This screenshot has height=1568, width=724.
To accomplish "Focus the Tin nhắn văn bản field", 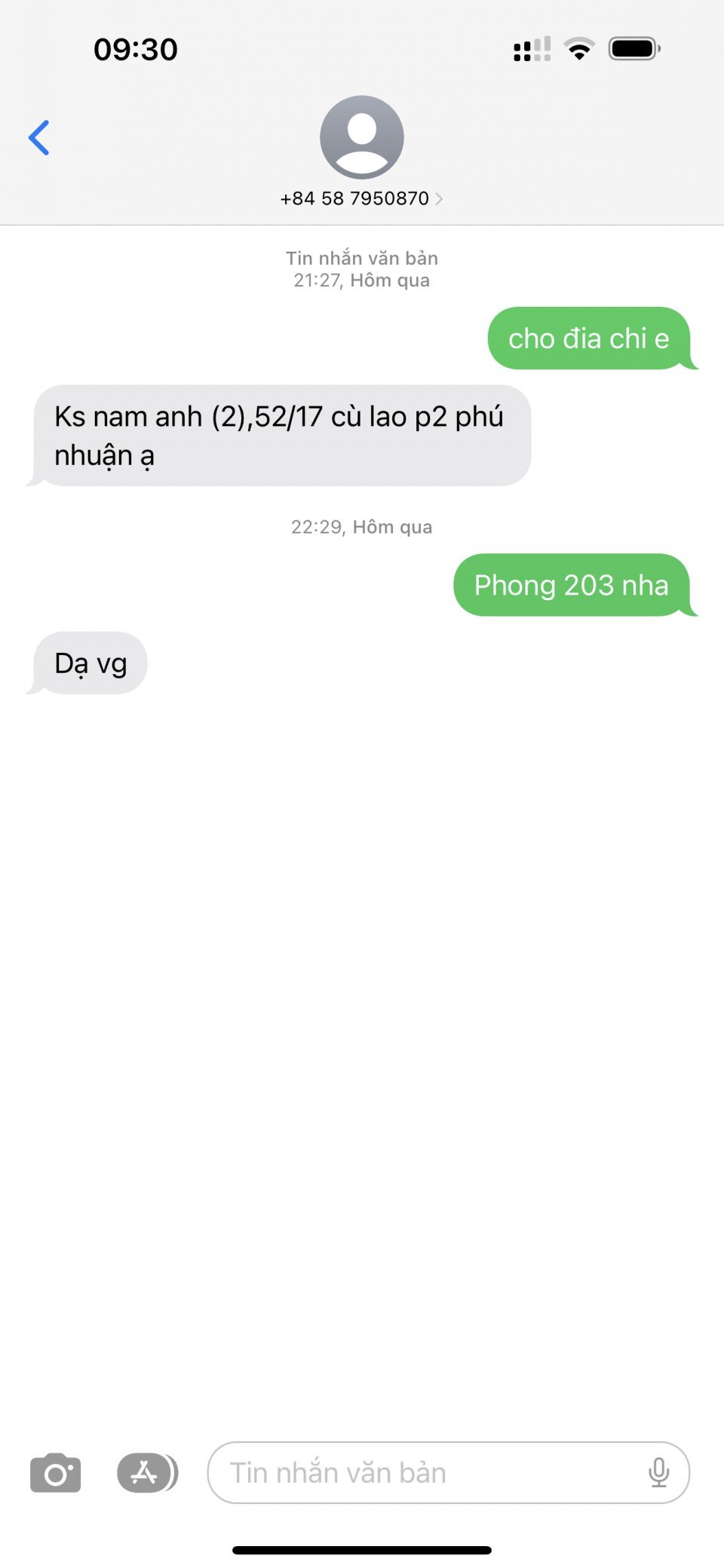I will tap(422, 1472).
